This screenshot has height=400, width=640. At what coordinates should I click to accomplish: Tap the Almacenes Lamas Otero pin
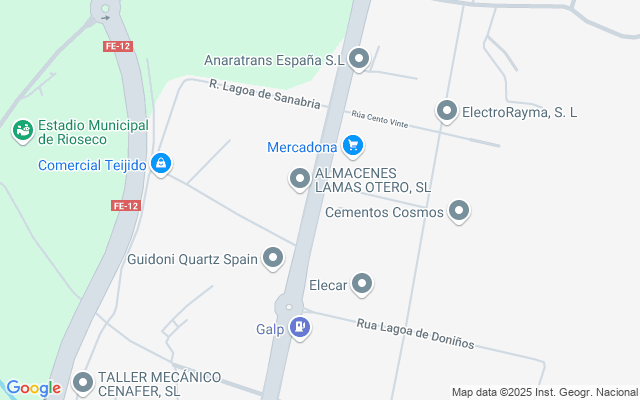(x=299, y=179)
